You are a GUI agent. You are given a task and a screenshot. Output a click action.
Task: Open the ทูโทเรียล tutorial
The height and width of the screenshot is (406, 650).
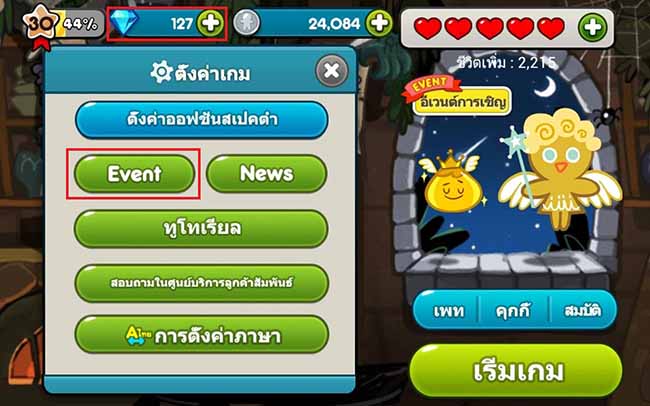click(201, 228)
